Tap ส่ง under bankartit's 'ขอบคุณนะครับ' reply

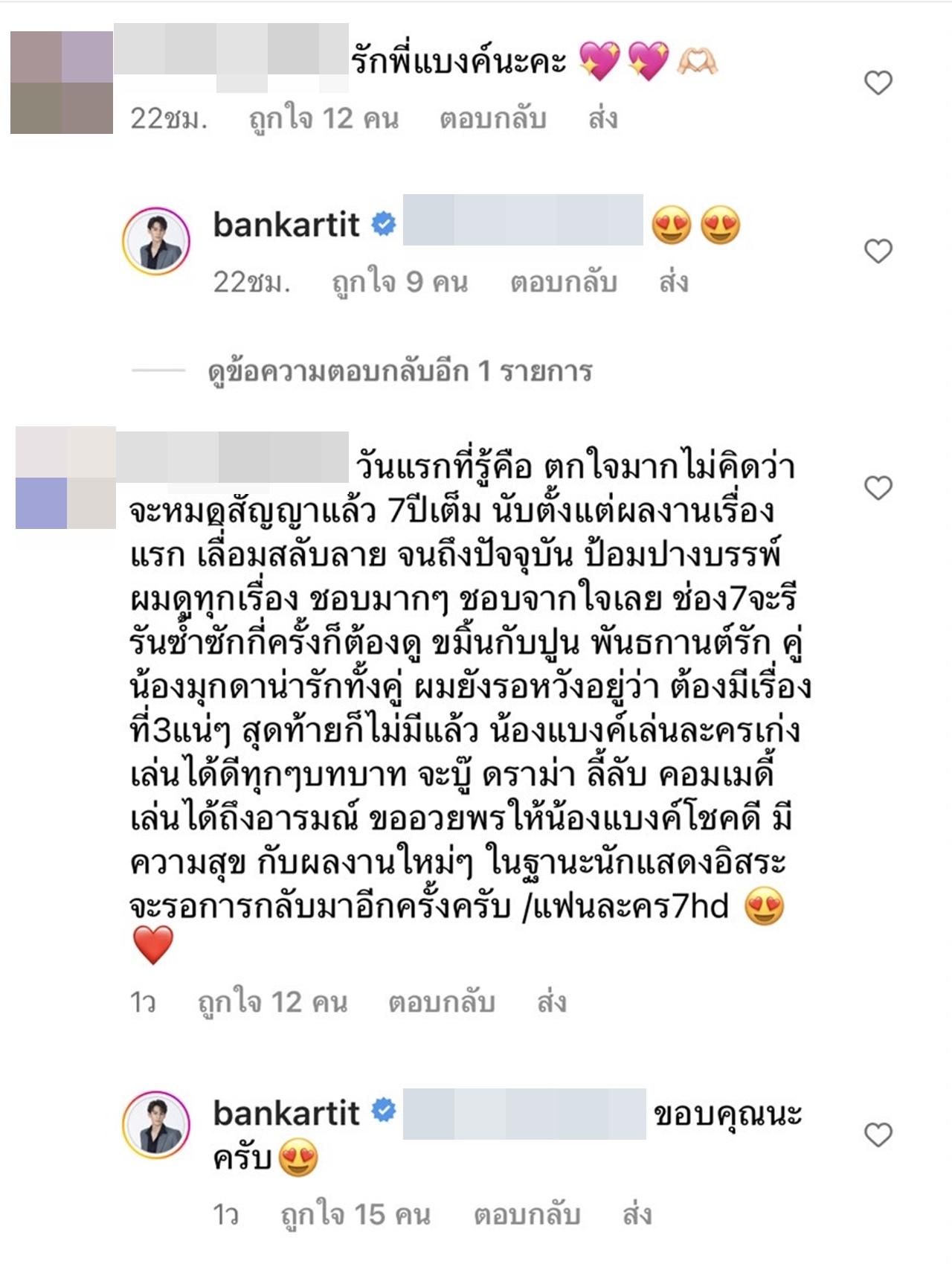click(x=637, y=1215)
